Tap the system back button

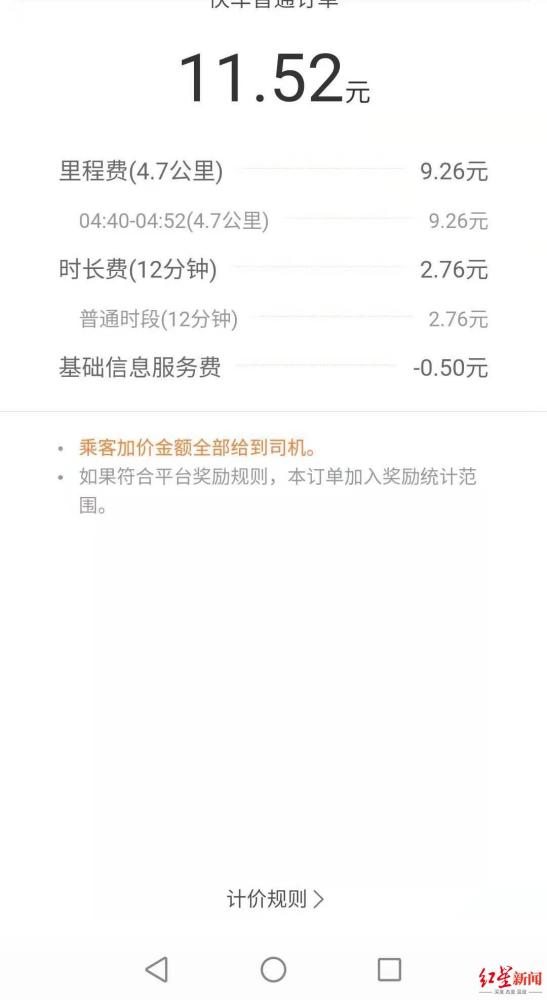pyautogui.click(x=157, y=969)
